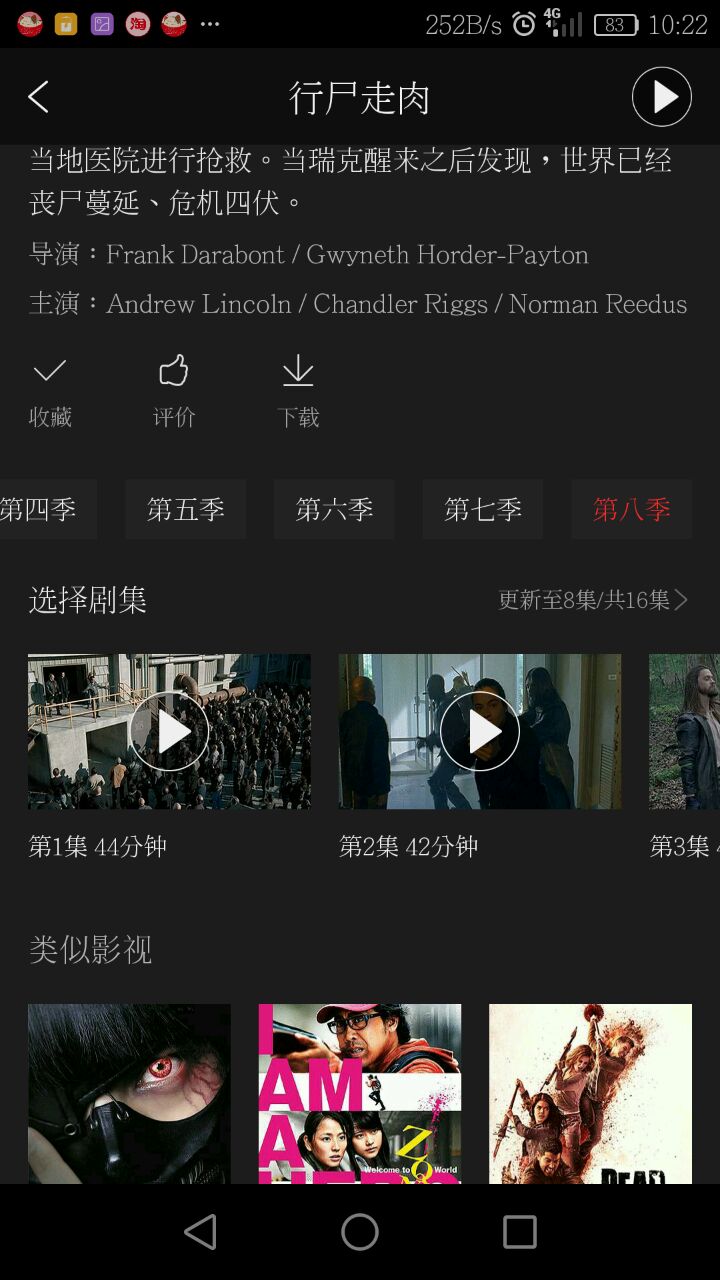Download episodes with 下载
The height and width of the screenshot is (1280, 720).
pyautogui.click(x=298, y=391)
